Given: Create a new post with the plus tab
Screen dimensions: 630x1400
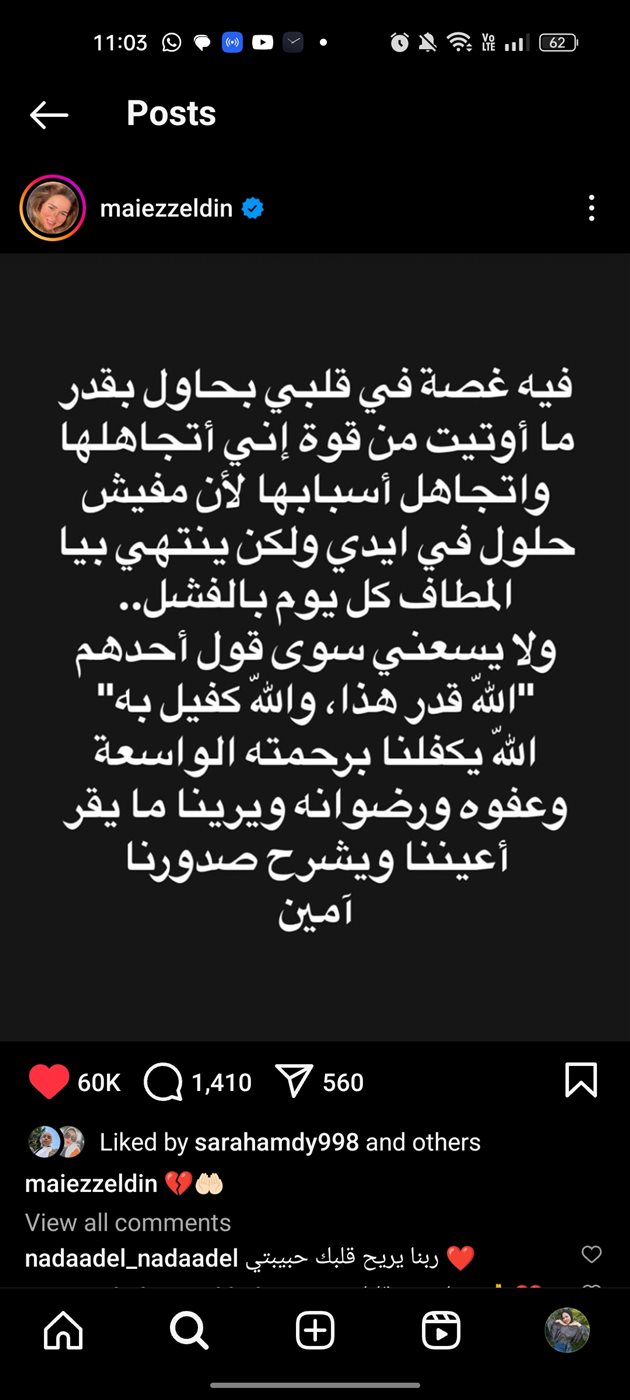Looking at the screenshot, I should (x=315, y=1331).
